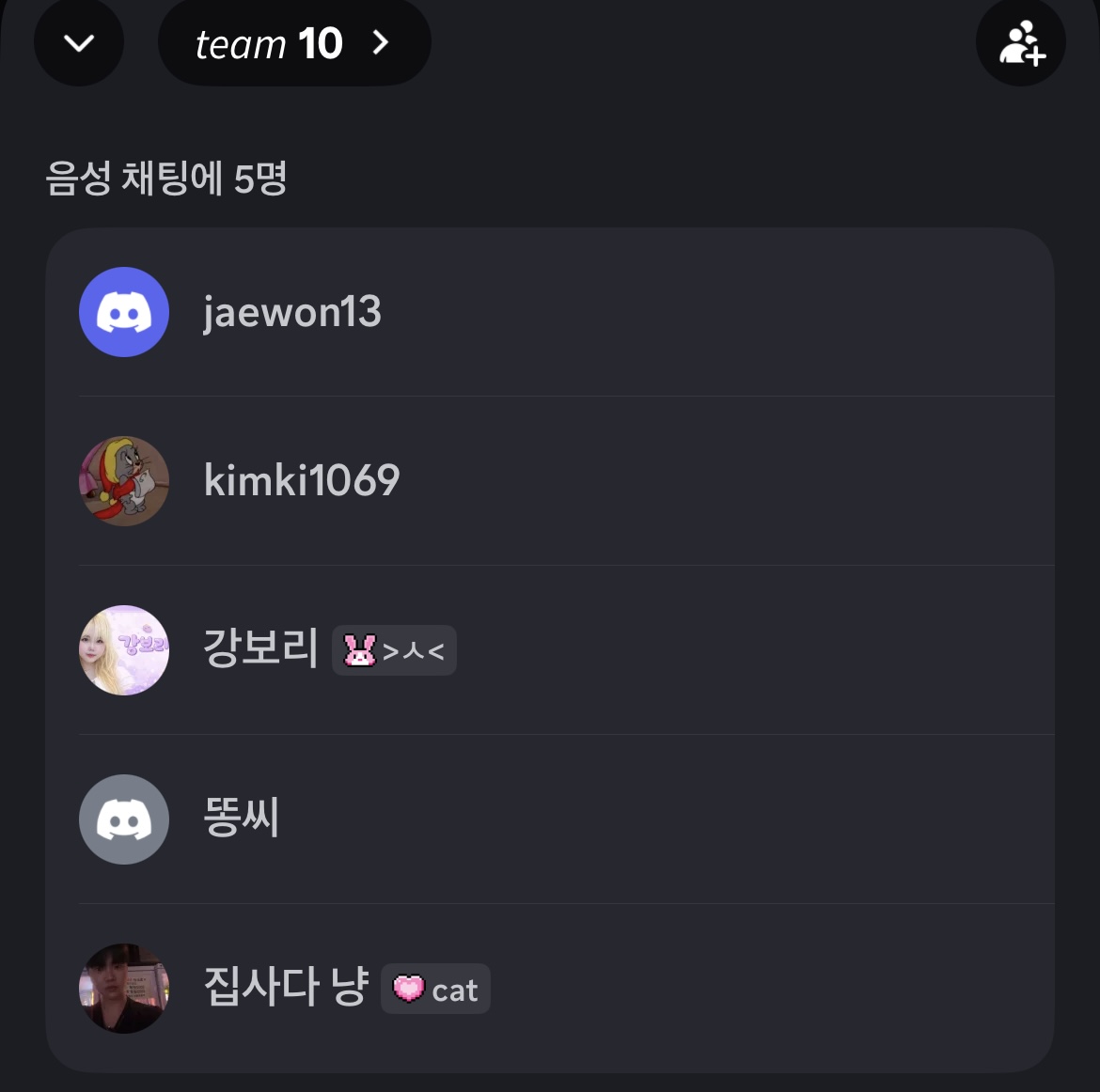Open the team 10 channel details
Image resolution: width=1100 pixels, height=1092 pixels.
(293, 43)
